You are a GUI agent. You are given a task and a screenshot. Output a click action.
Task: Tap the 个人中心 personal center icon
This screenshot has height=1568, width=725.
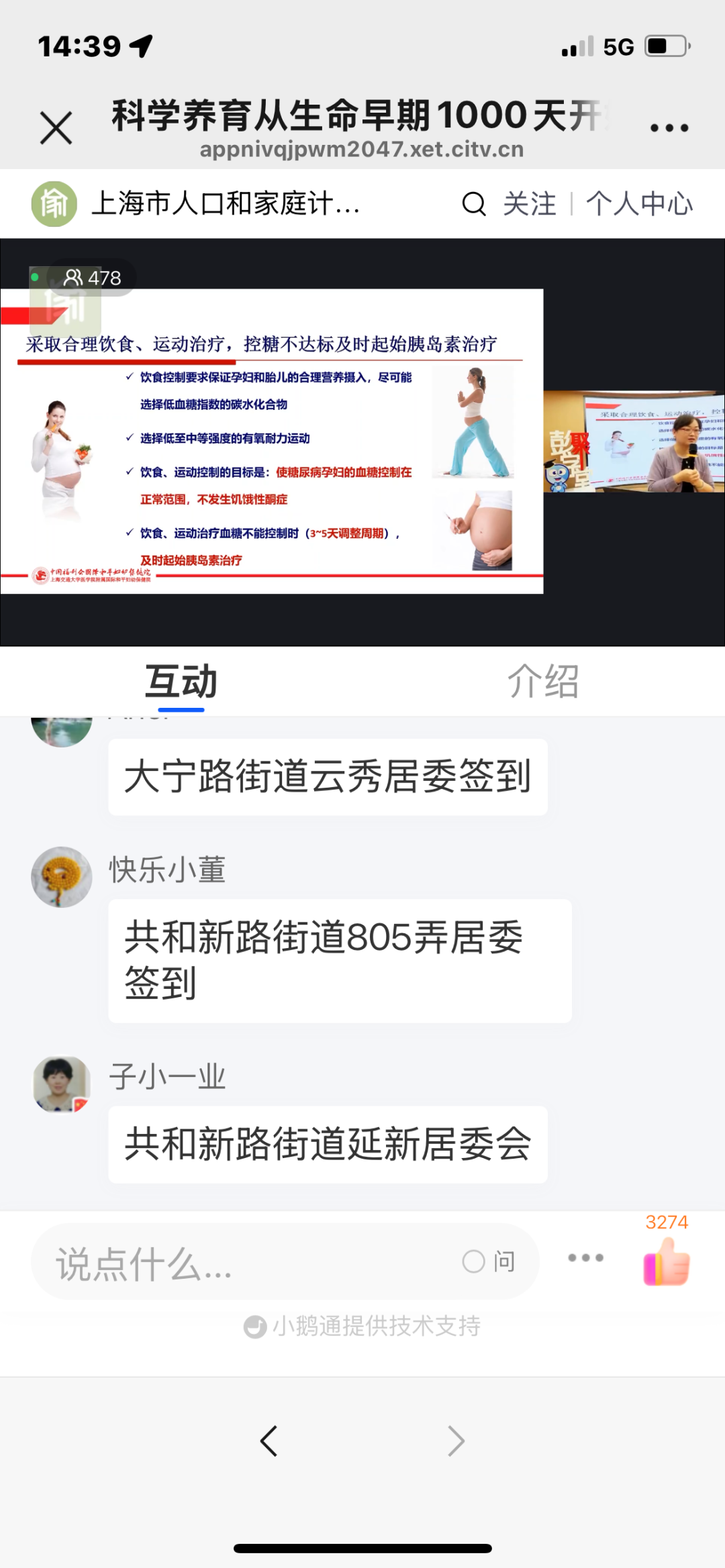(x=640, y=203)
